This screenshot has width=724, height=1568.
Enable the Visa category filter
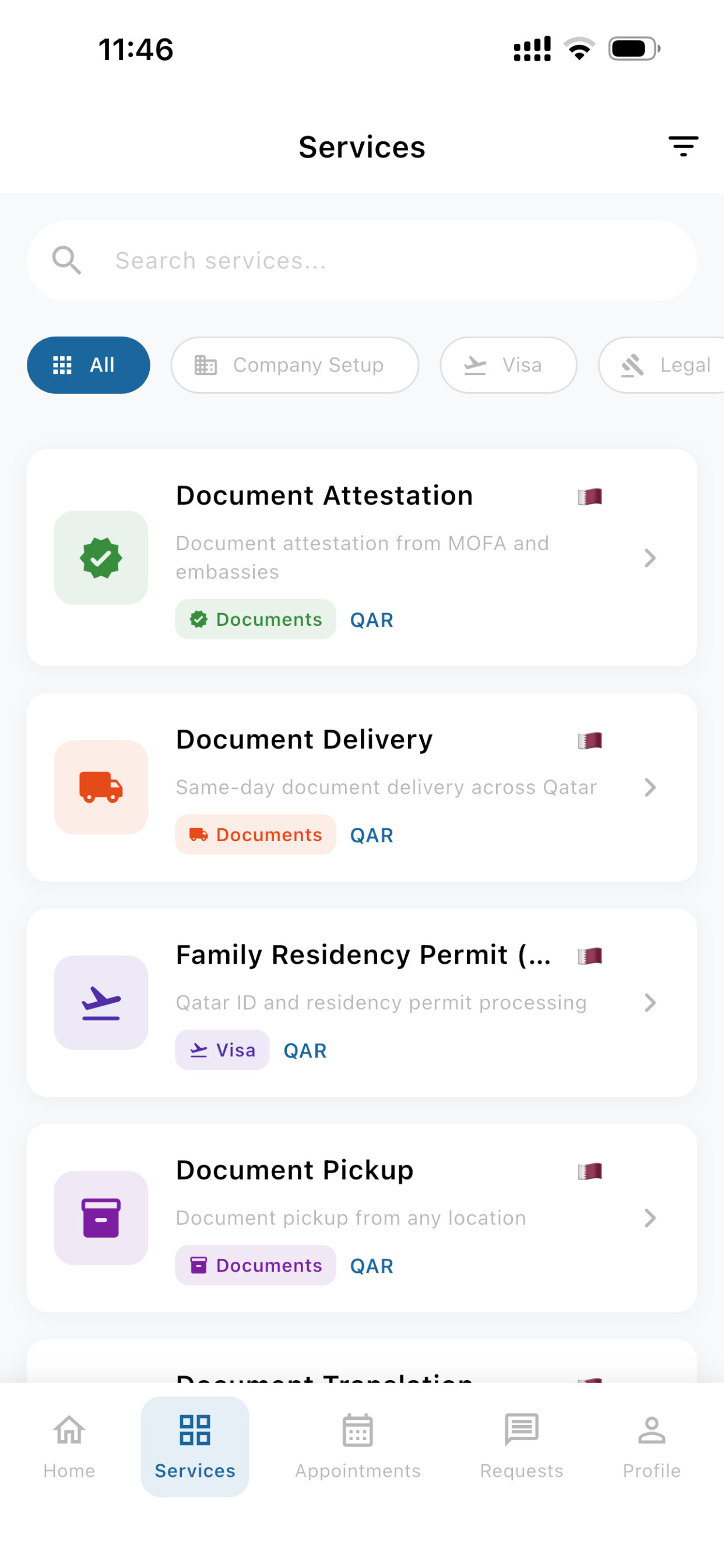[509, 365]
